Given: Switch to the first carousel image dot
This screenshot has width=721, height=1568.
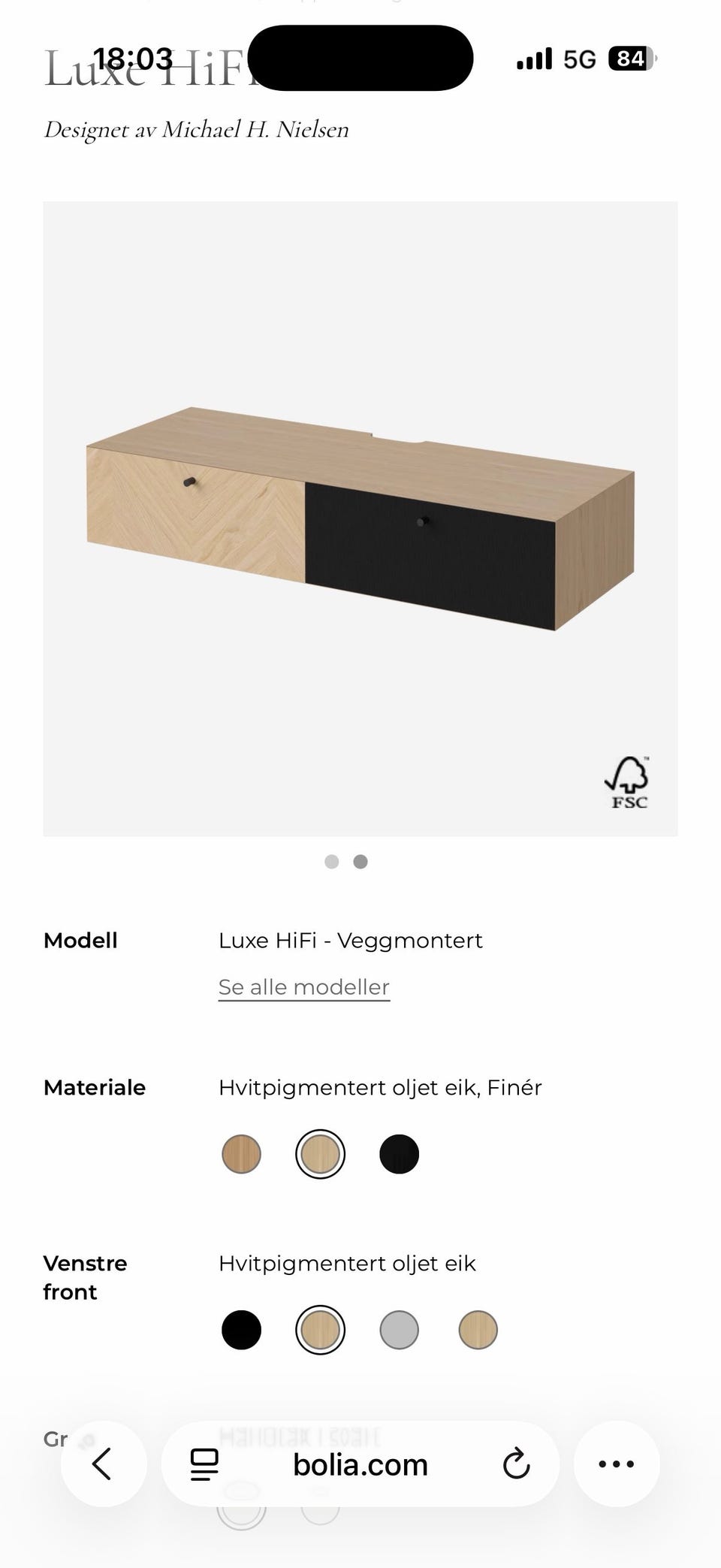Looking at the screenshot, I should 331,862.
